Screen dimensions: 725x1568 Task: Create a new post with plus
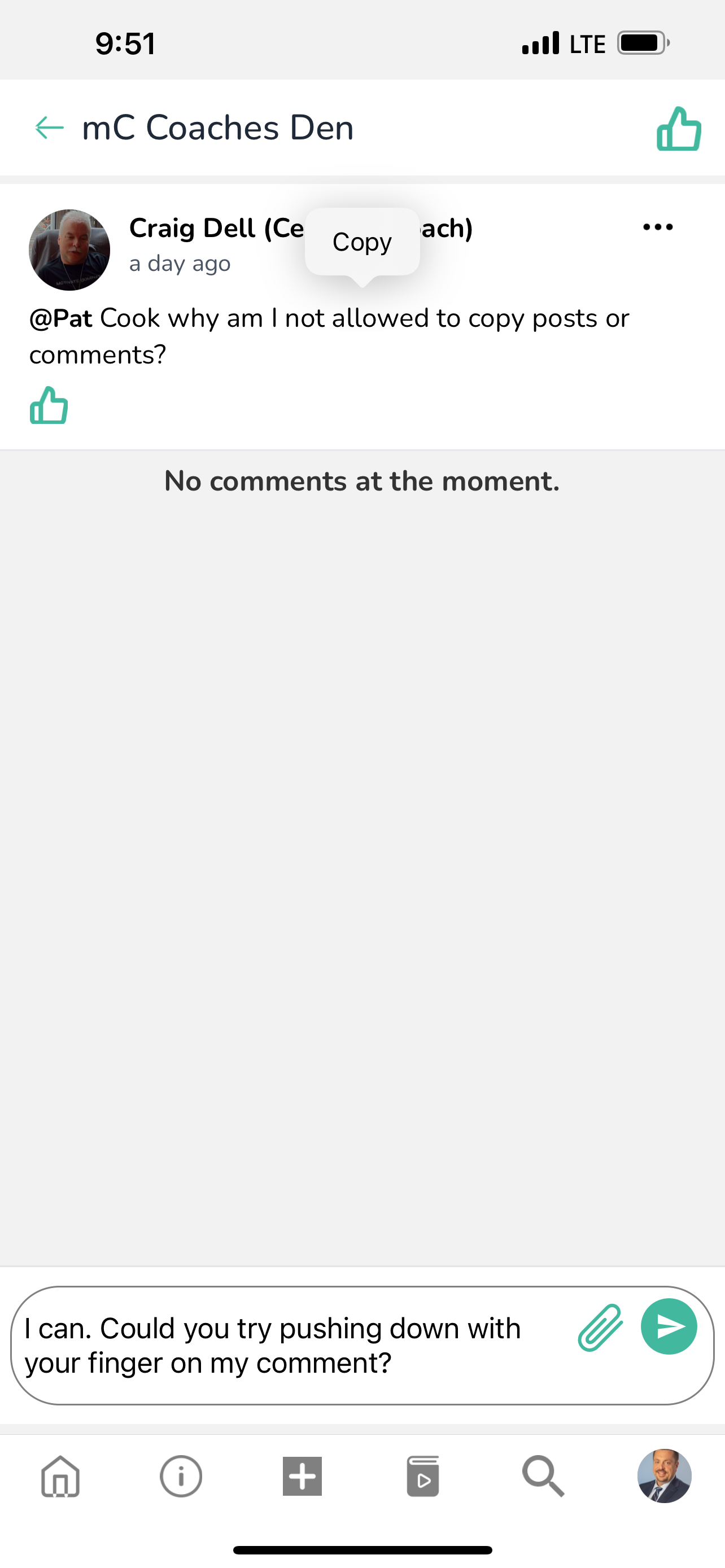(x=302, y=1476)
